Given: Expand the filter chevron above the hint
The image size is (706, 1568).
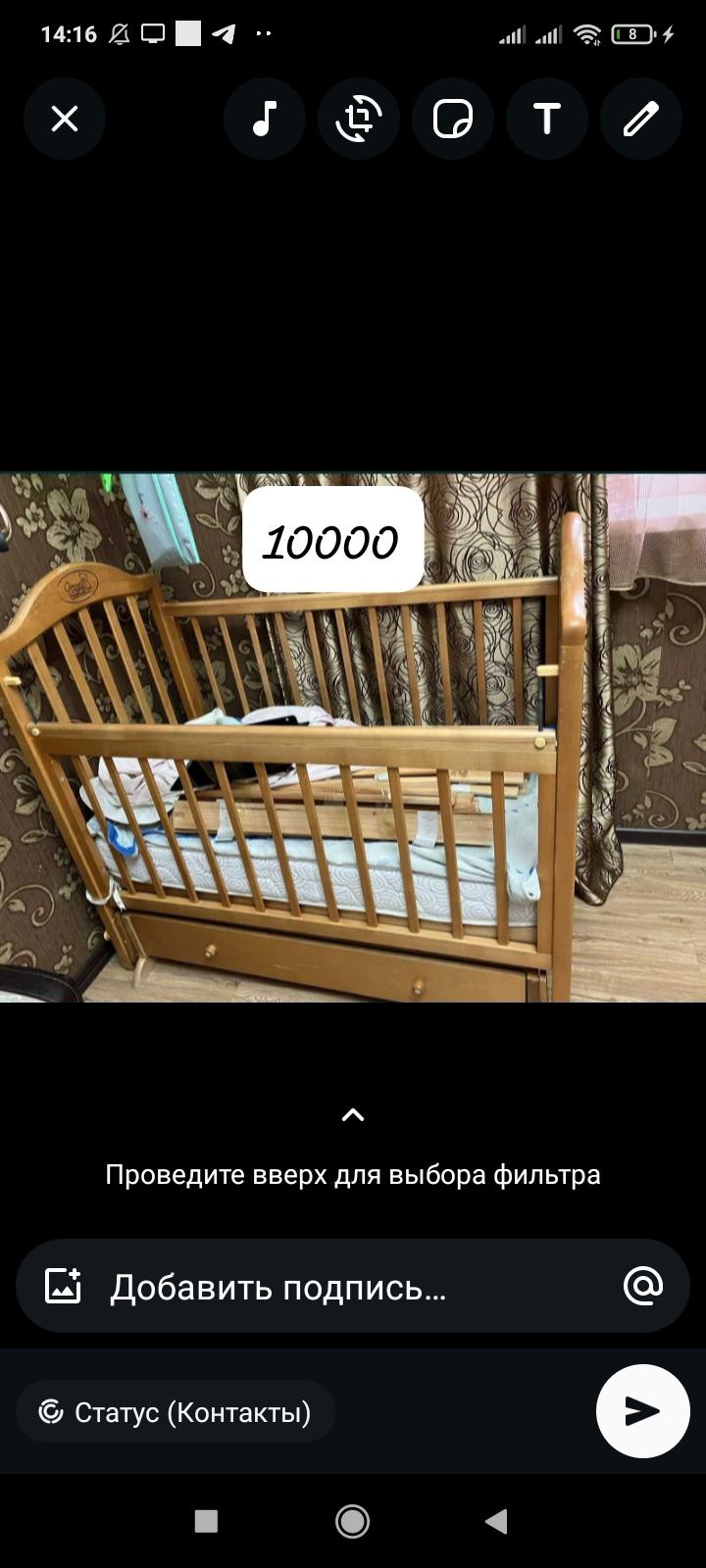Looking at the screenshot, I should click(353, 1115).
